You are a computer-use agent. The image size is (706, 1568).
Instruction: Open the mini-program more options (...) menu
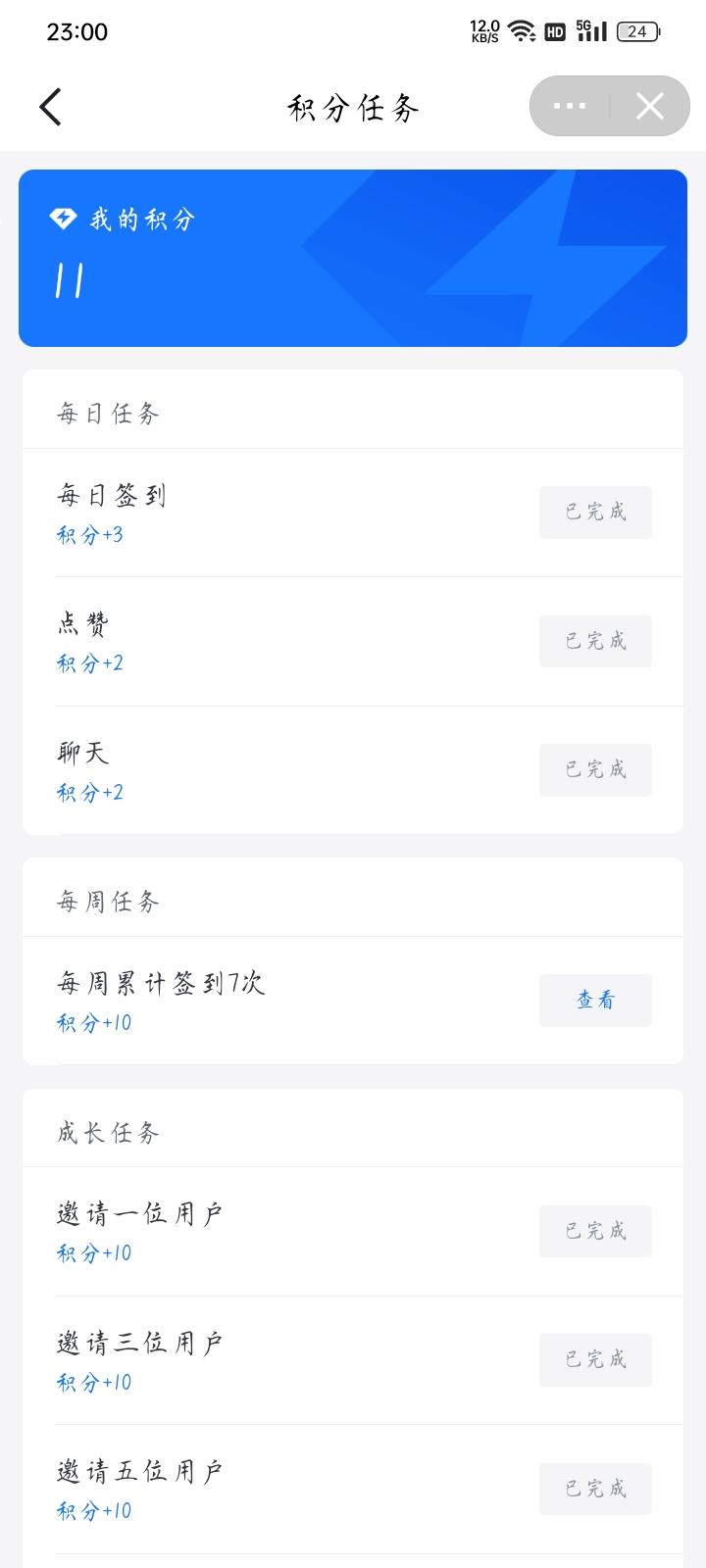[x=570, y=106]
